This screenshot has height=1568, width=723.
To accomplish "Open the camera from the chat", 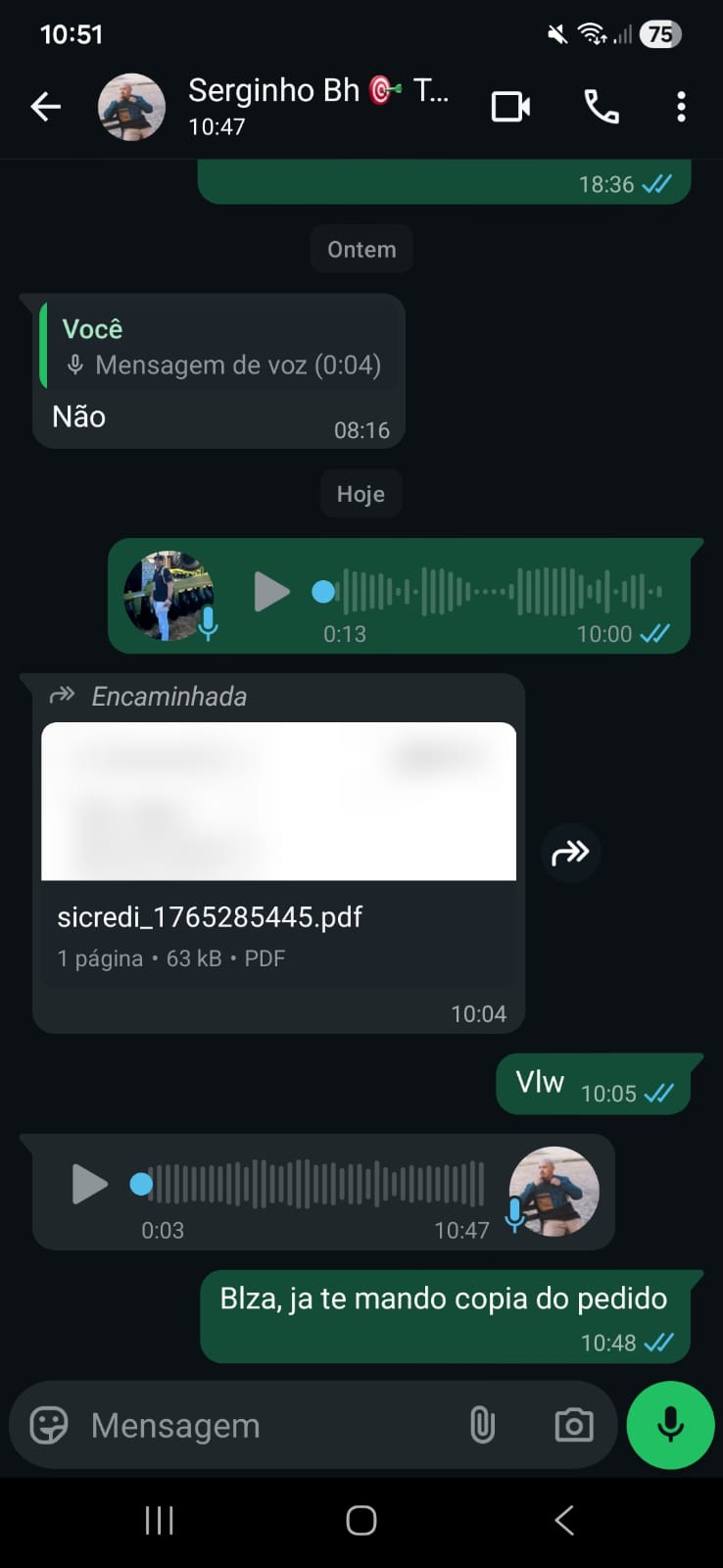I will click(x=573, y=1425).
